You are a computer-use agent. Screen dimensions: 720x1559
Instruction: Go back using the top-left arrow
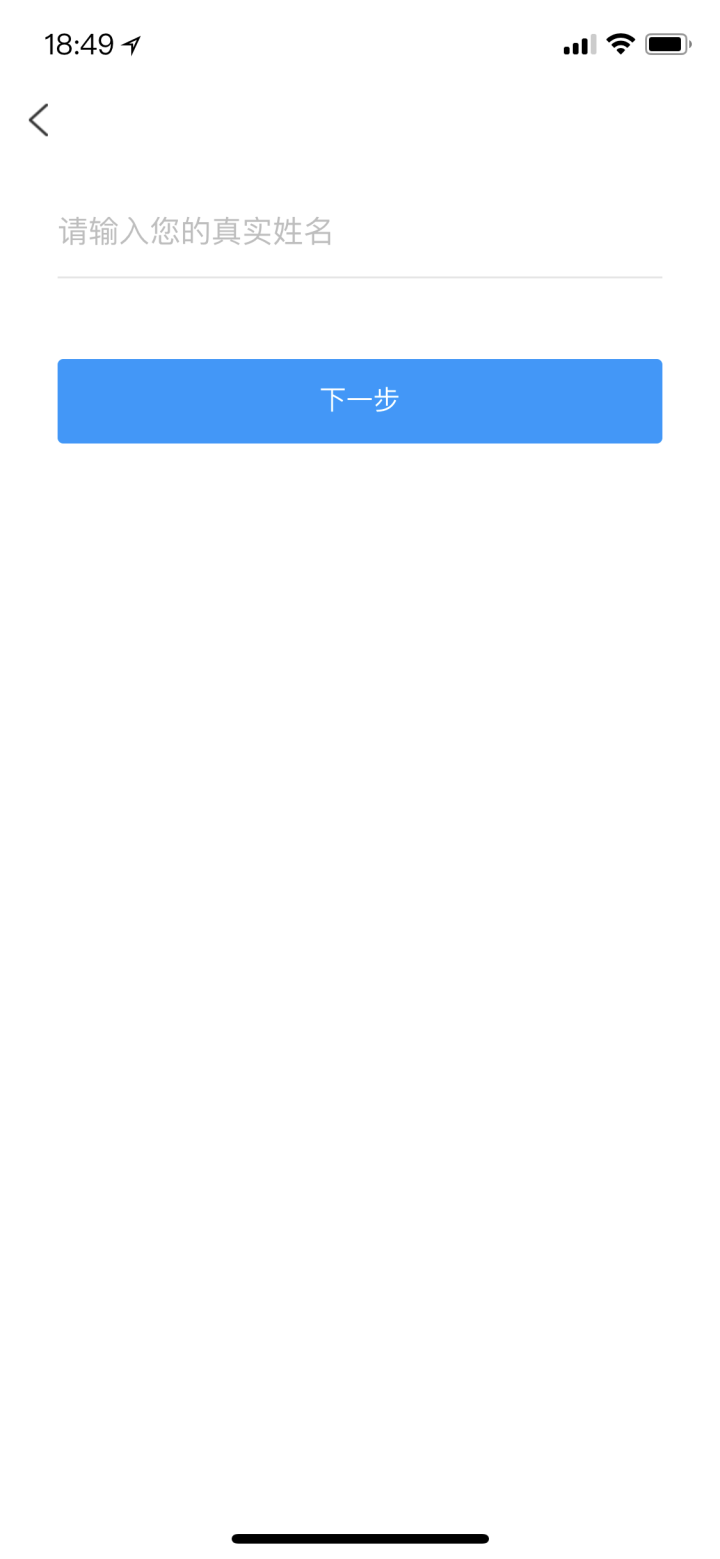click(x=38, y=120)
